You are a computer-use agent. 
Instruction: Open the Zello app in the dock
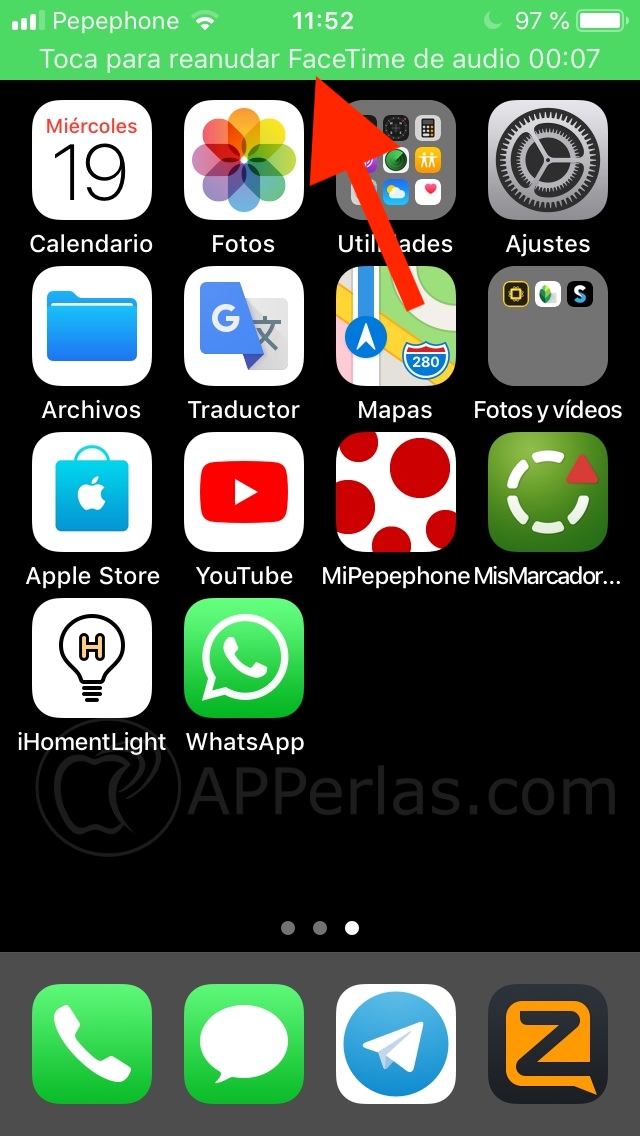tap(548, 1044)
